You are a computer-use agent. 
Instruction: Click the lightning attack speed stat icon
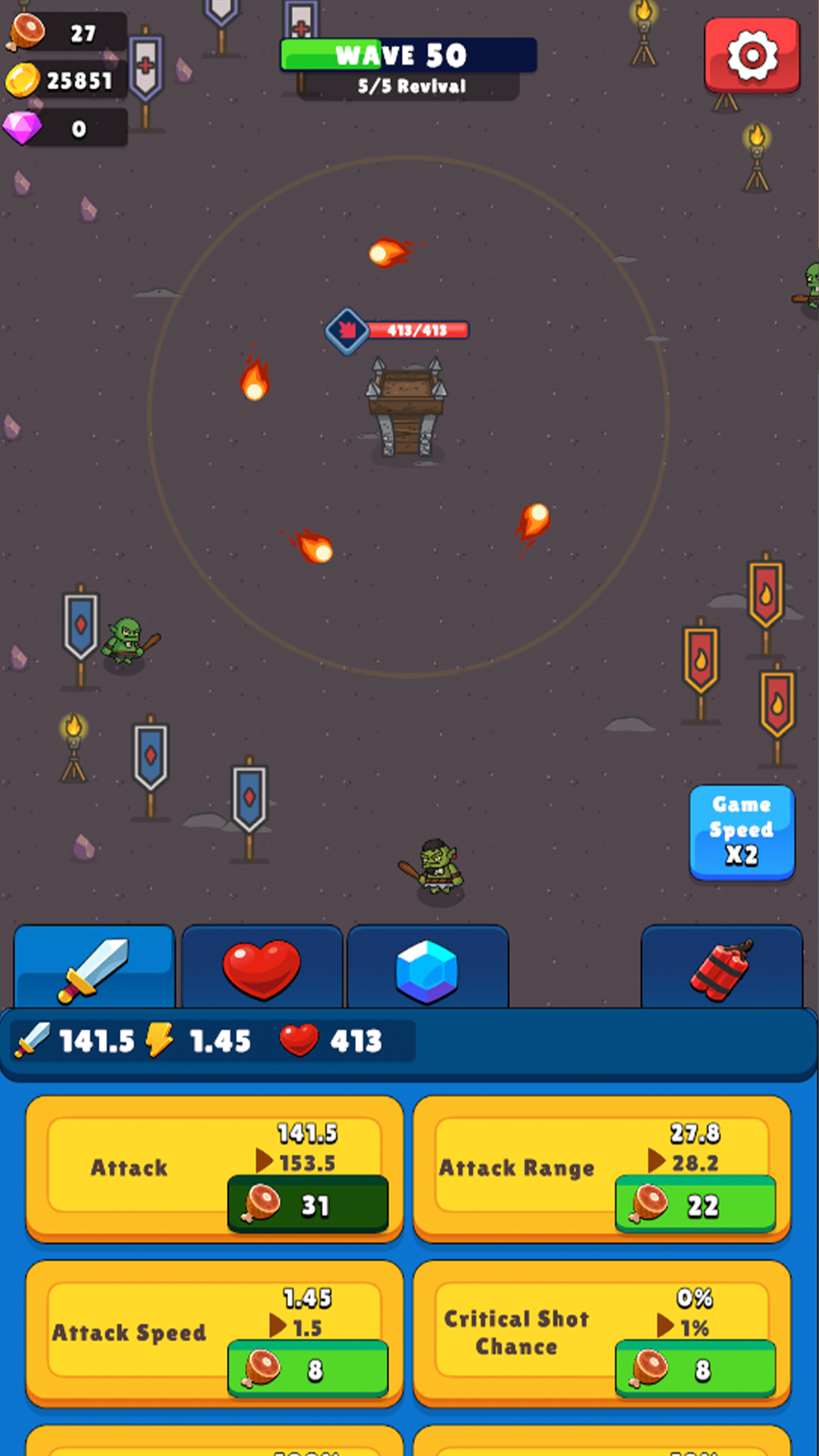click(x=160, y=1041)
